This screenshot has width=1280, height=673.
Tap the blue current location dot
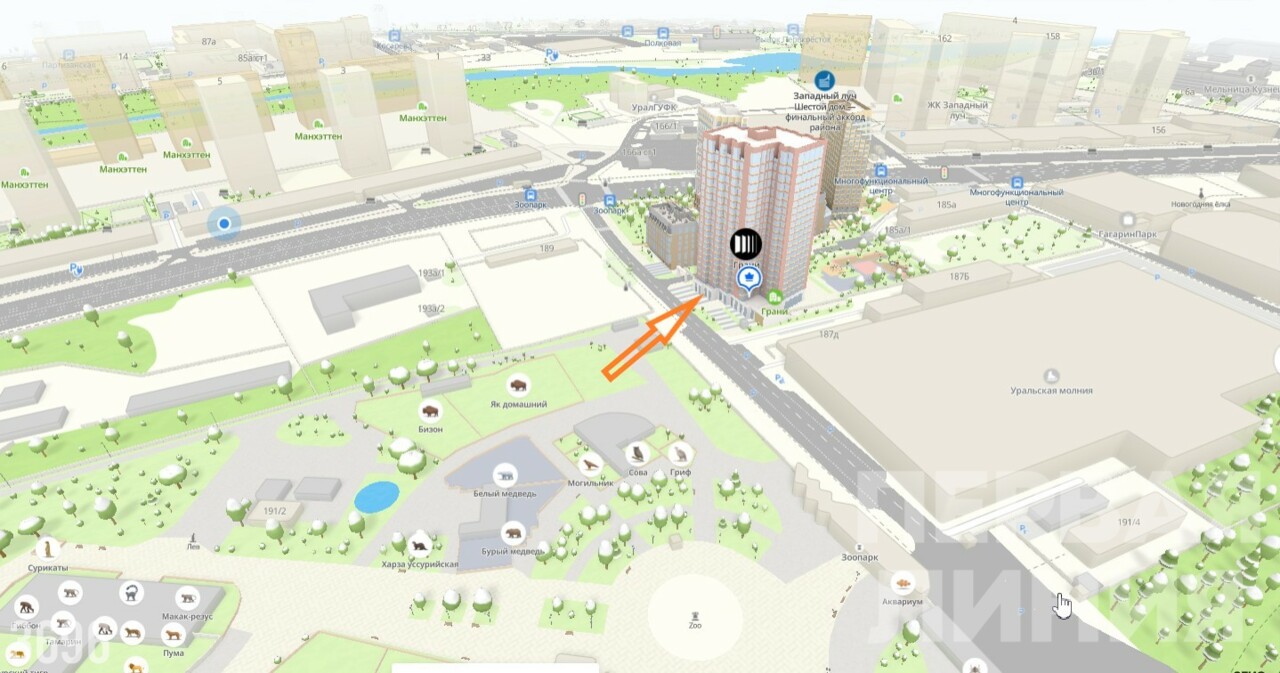[224, 223]
